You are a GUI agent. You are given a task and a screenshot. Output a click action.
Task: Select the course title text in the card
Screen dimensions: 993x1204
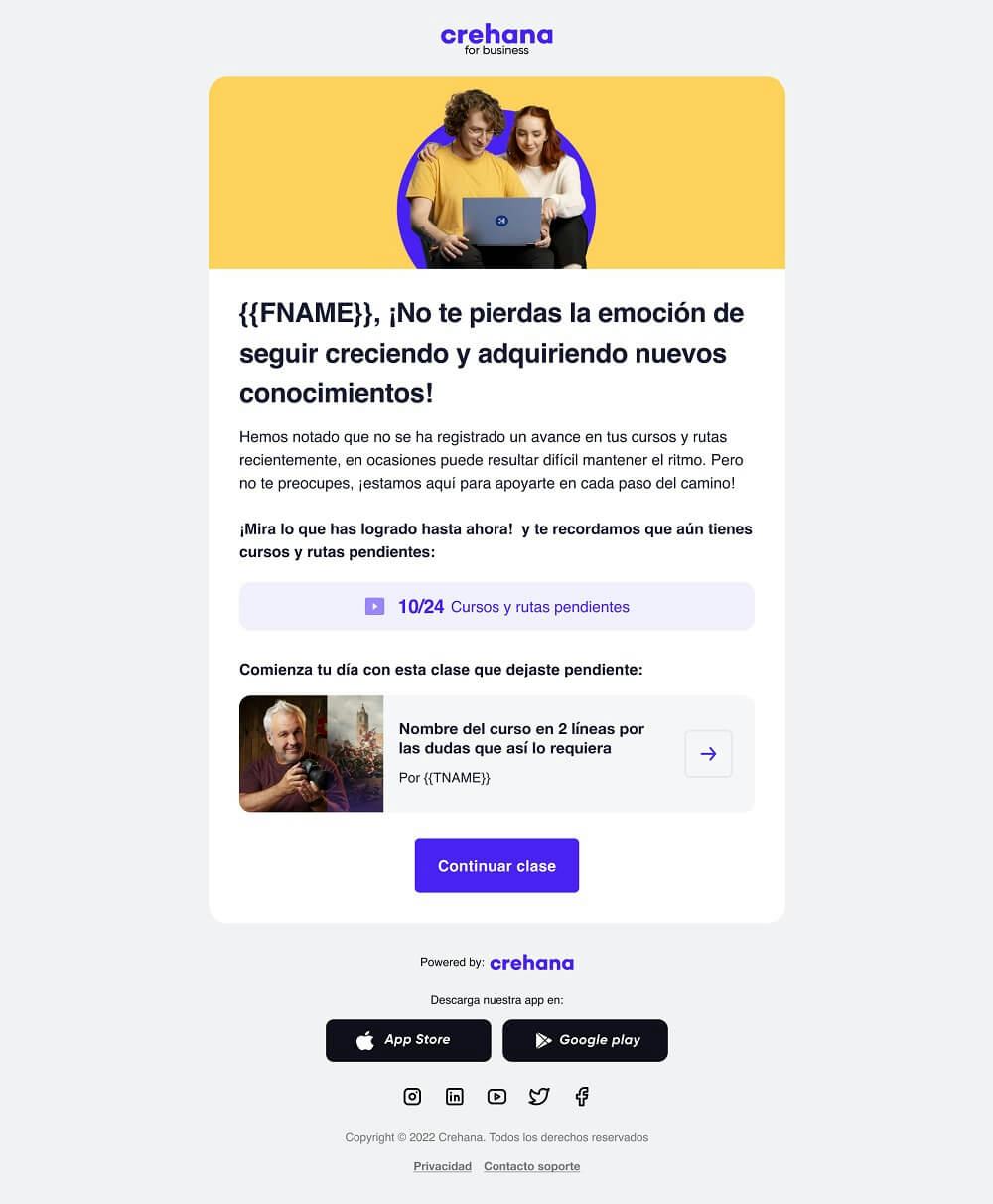tap(521, 738)
